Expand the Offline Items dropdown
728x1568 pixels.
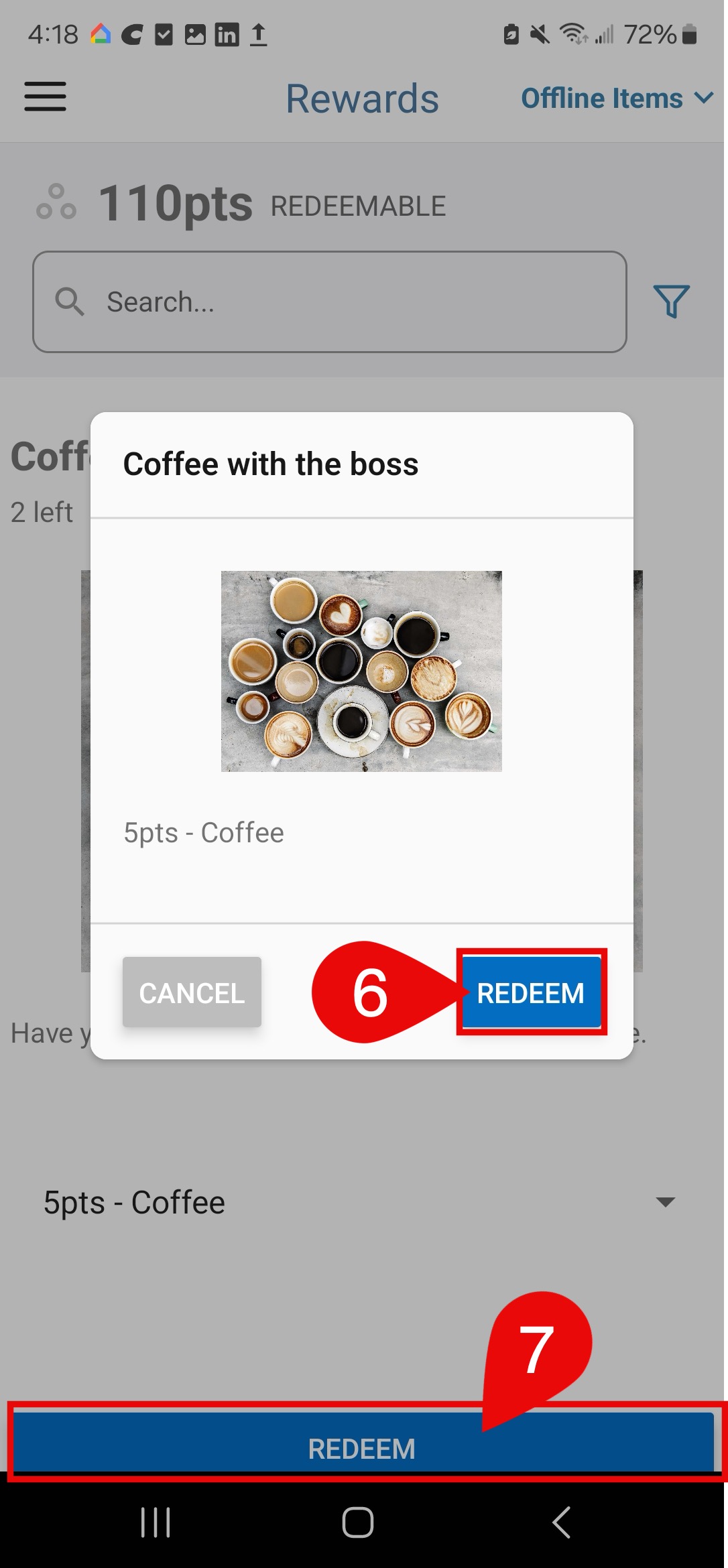click(x=616, y=99)
